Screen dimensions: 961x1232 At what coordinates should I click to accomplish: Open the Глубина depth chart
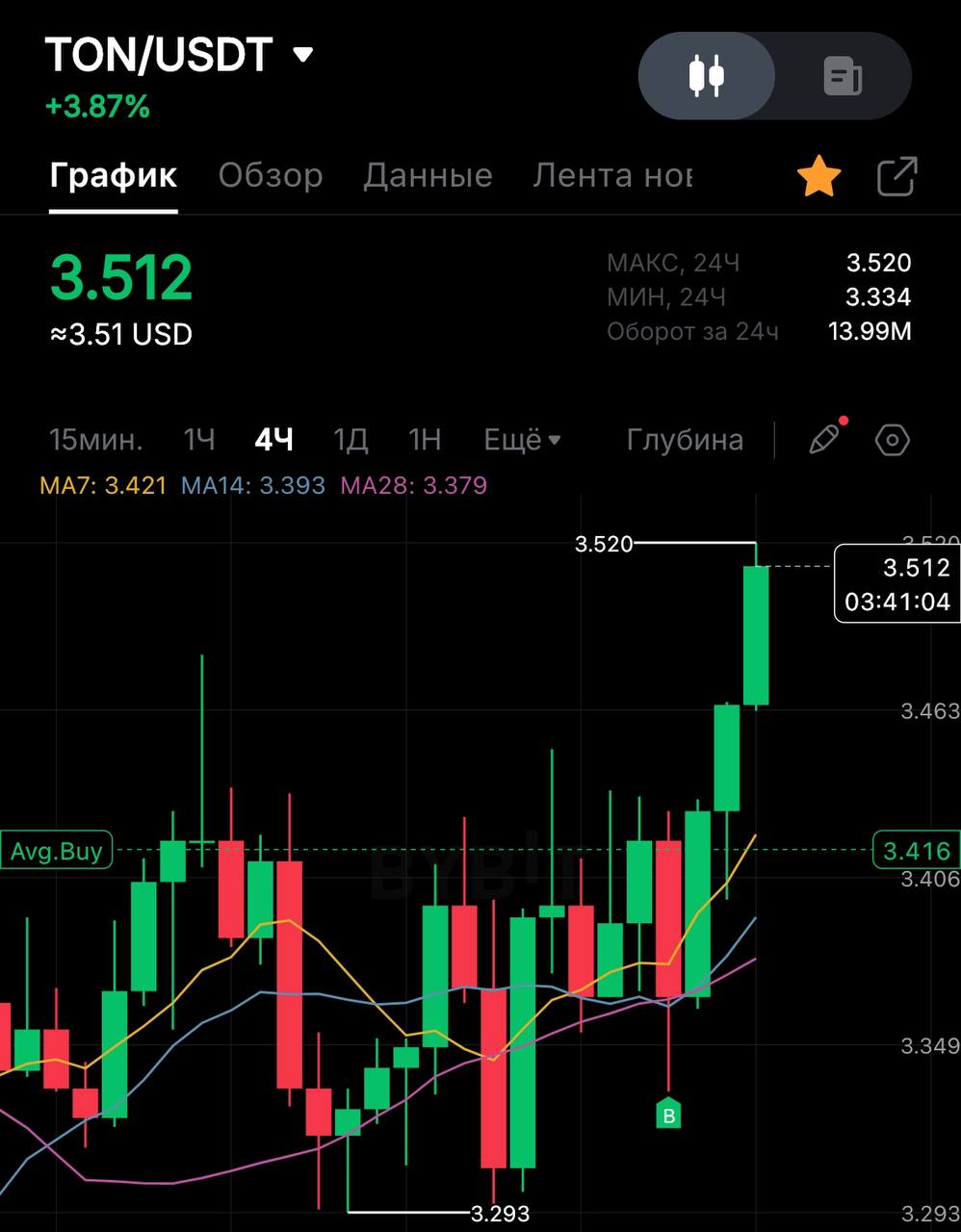coord(685,441)
